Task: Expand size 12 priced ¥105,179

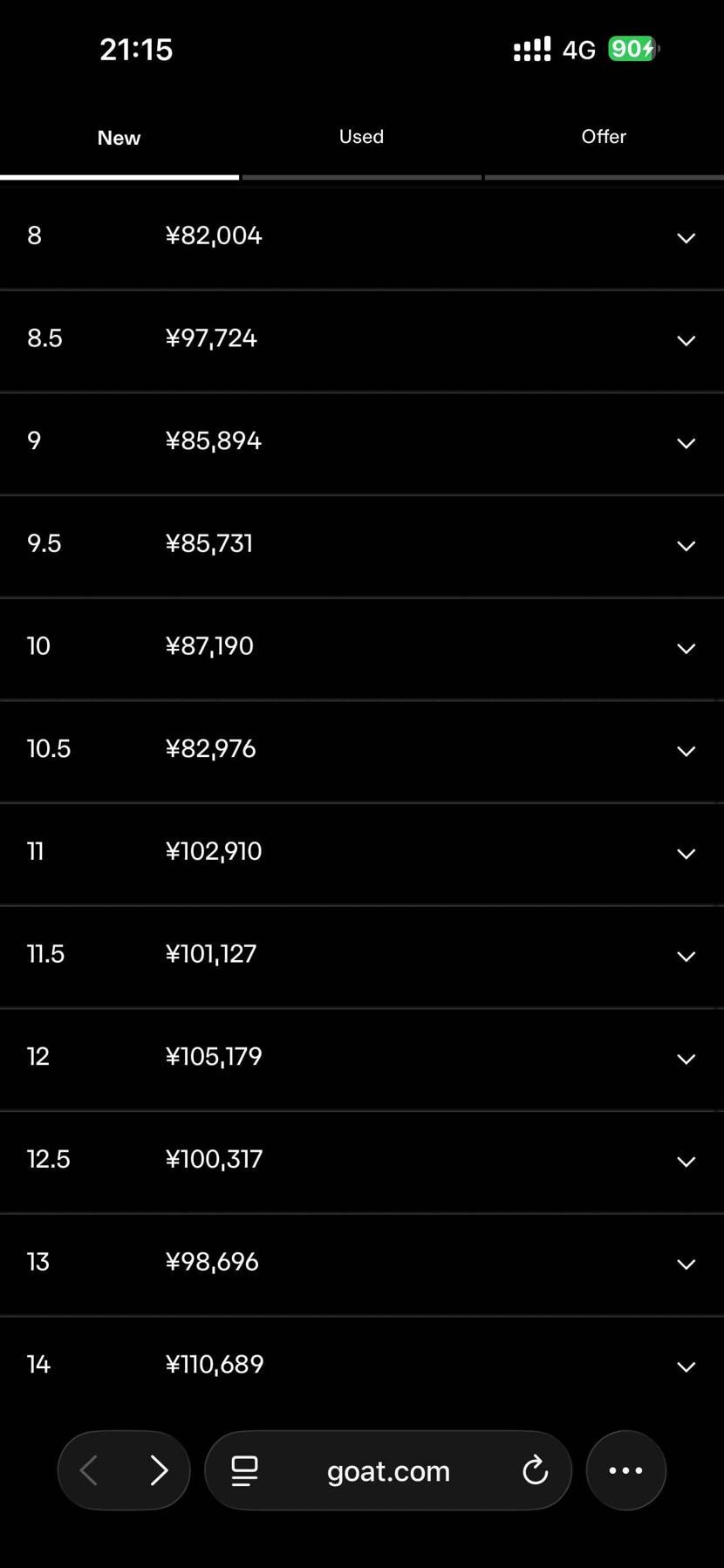Action: [686, 1059]
